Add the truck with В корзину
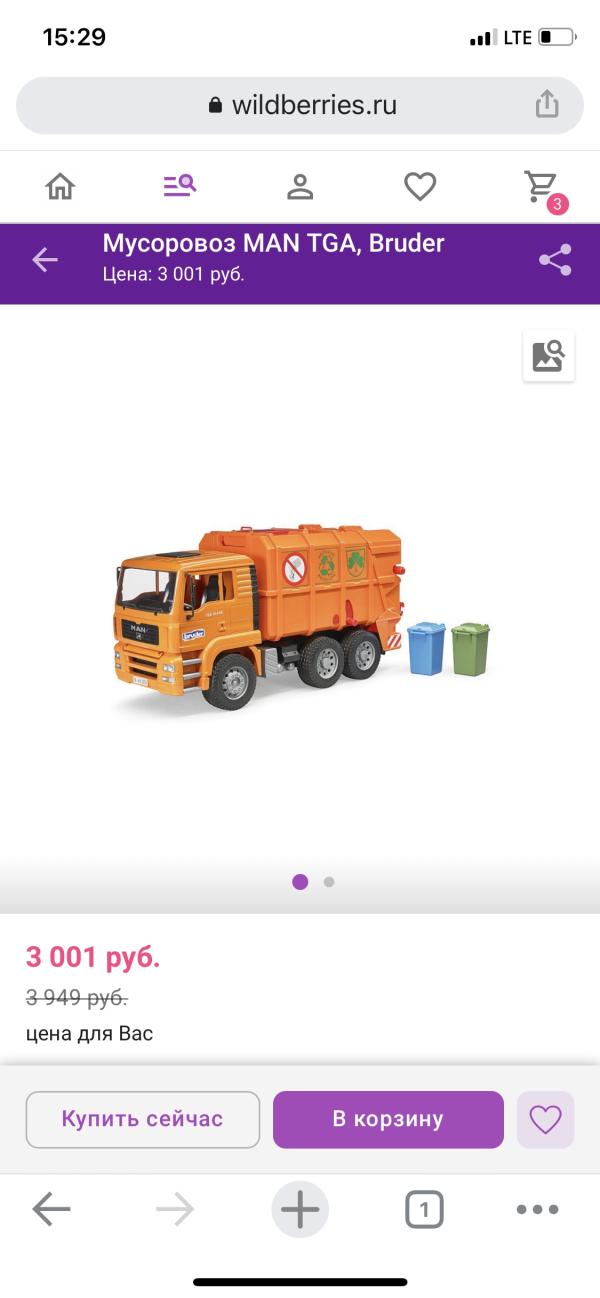Image resolution: width=600 pixels, height=1298 pixels. 388,1119
